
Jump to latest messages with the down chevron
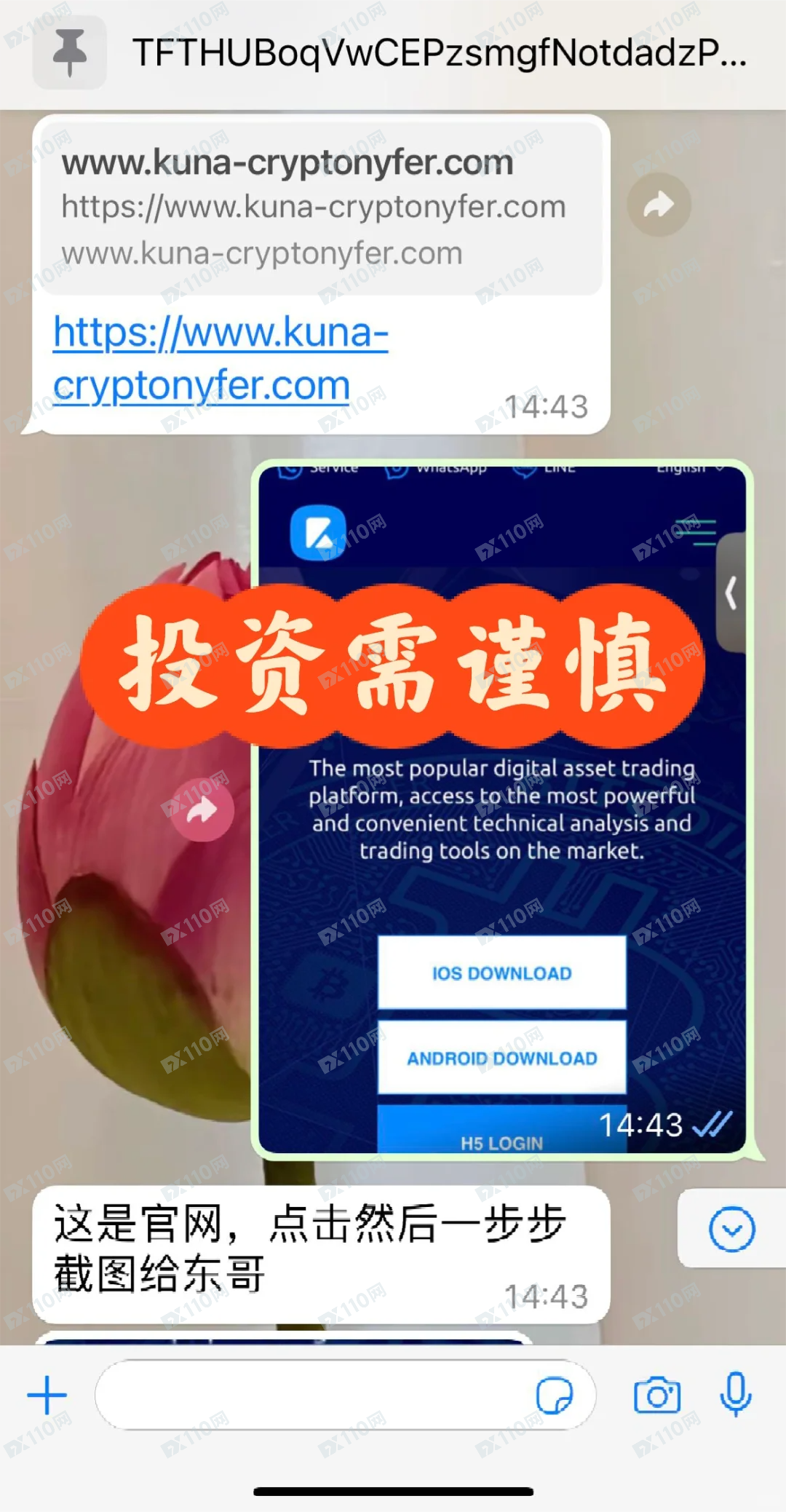[x=731, y=1230]
